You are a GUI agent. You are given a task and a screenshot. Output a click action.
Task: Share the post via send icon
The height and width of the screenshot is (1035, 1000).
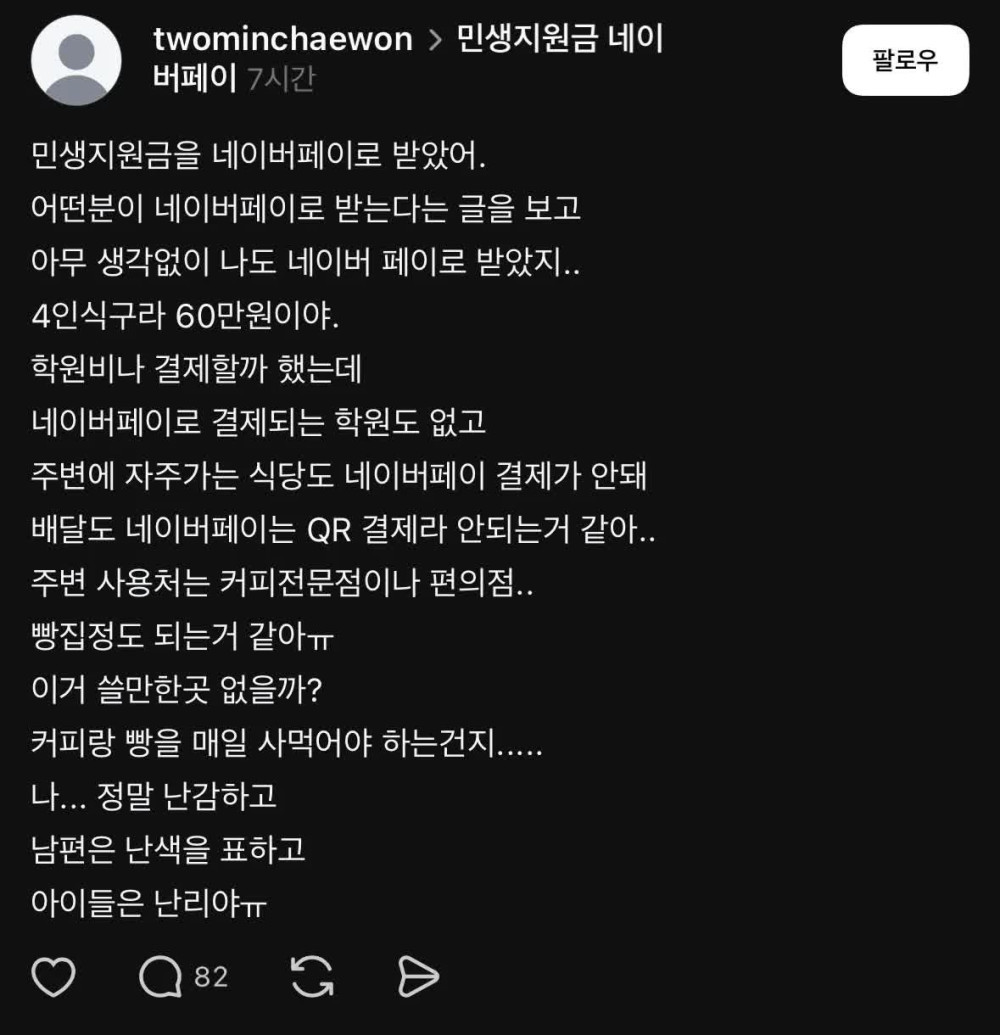417,977
